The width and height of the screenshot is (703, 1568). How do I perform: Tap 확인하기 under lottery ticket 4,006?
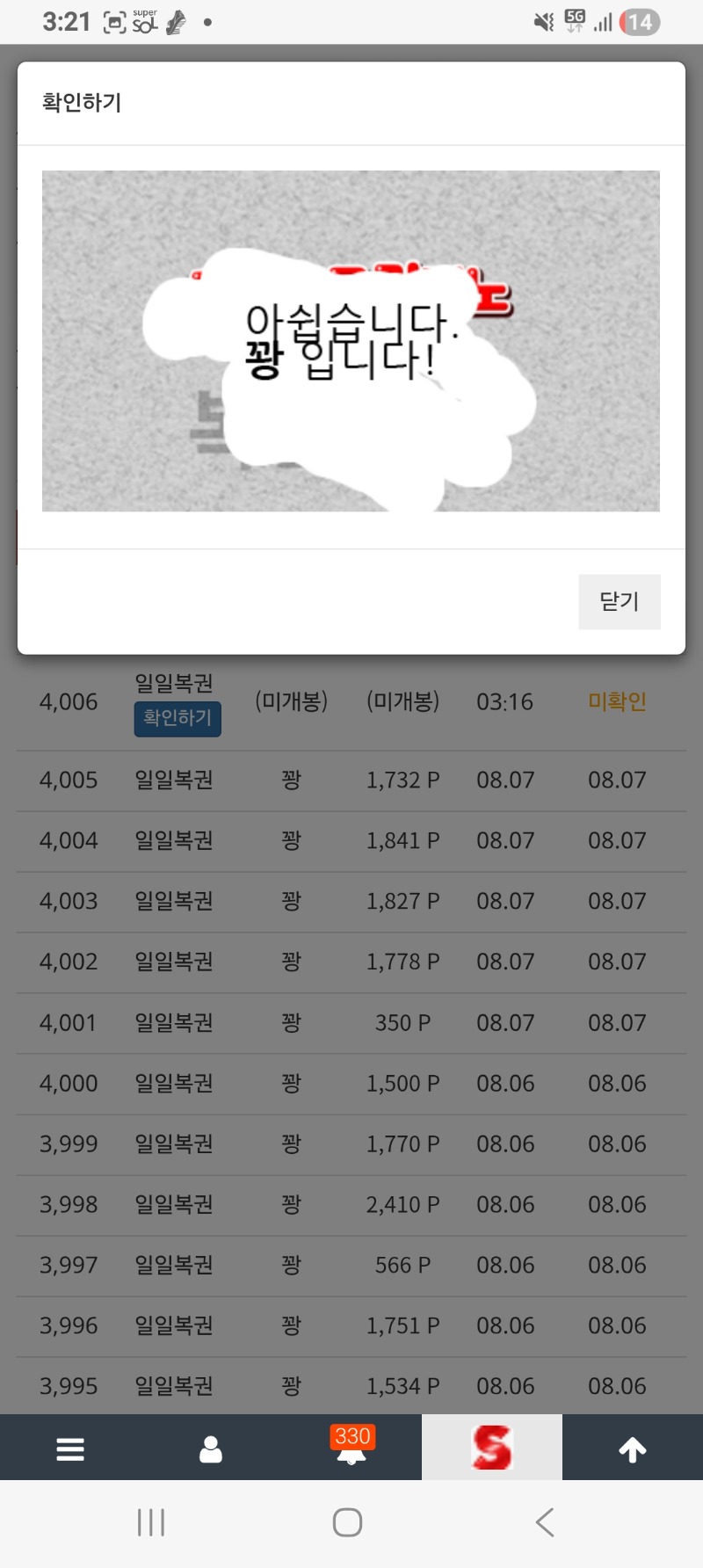[178, 718]
